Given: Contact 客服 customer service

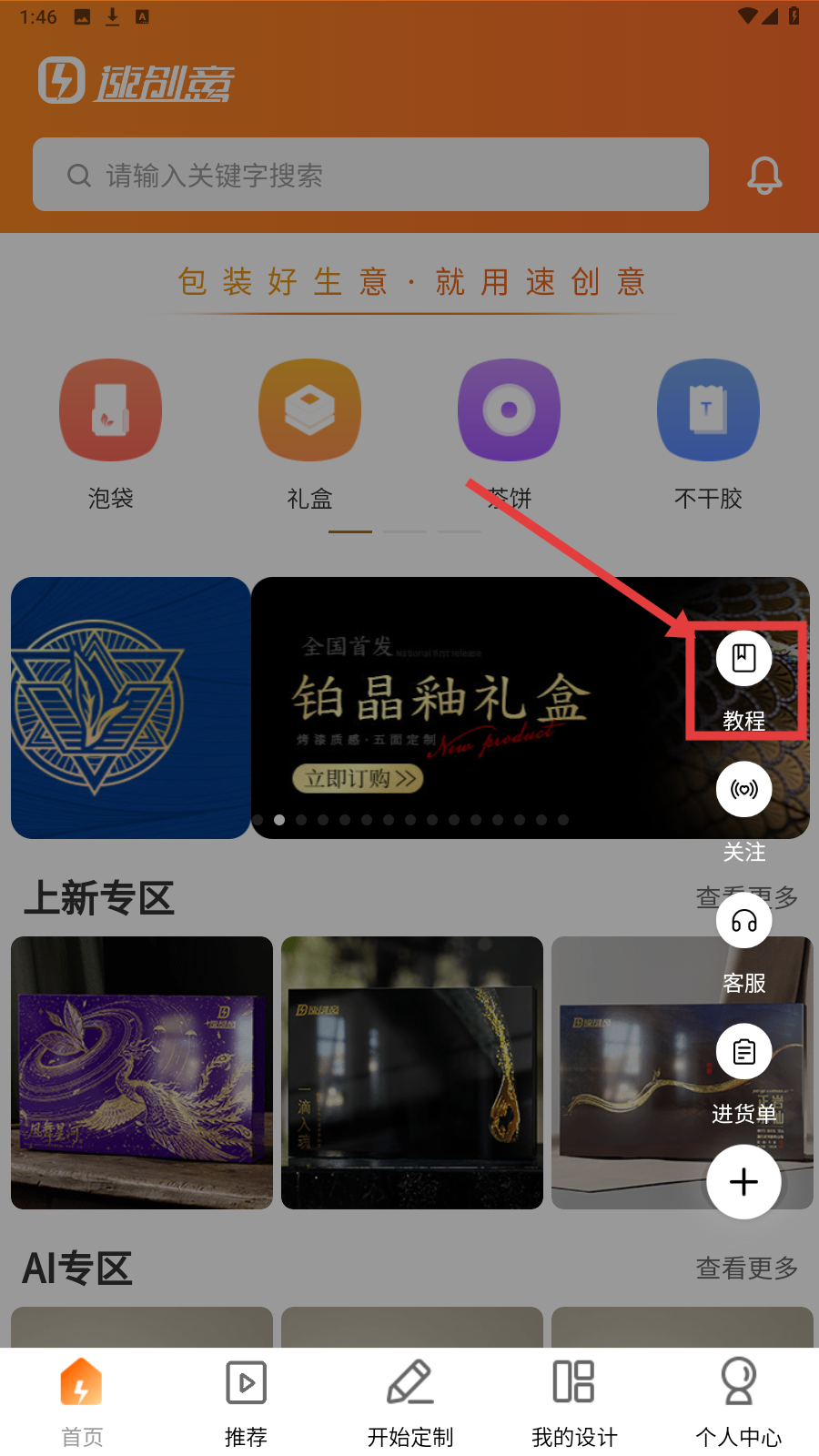Looking at the screenshot, I should [x=743, y=921].
